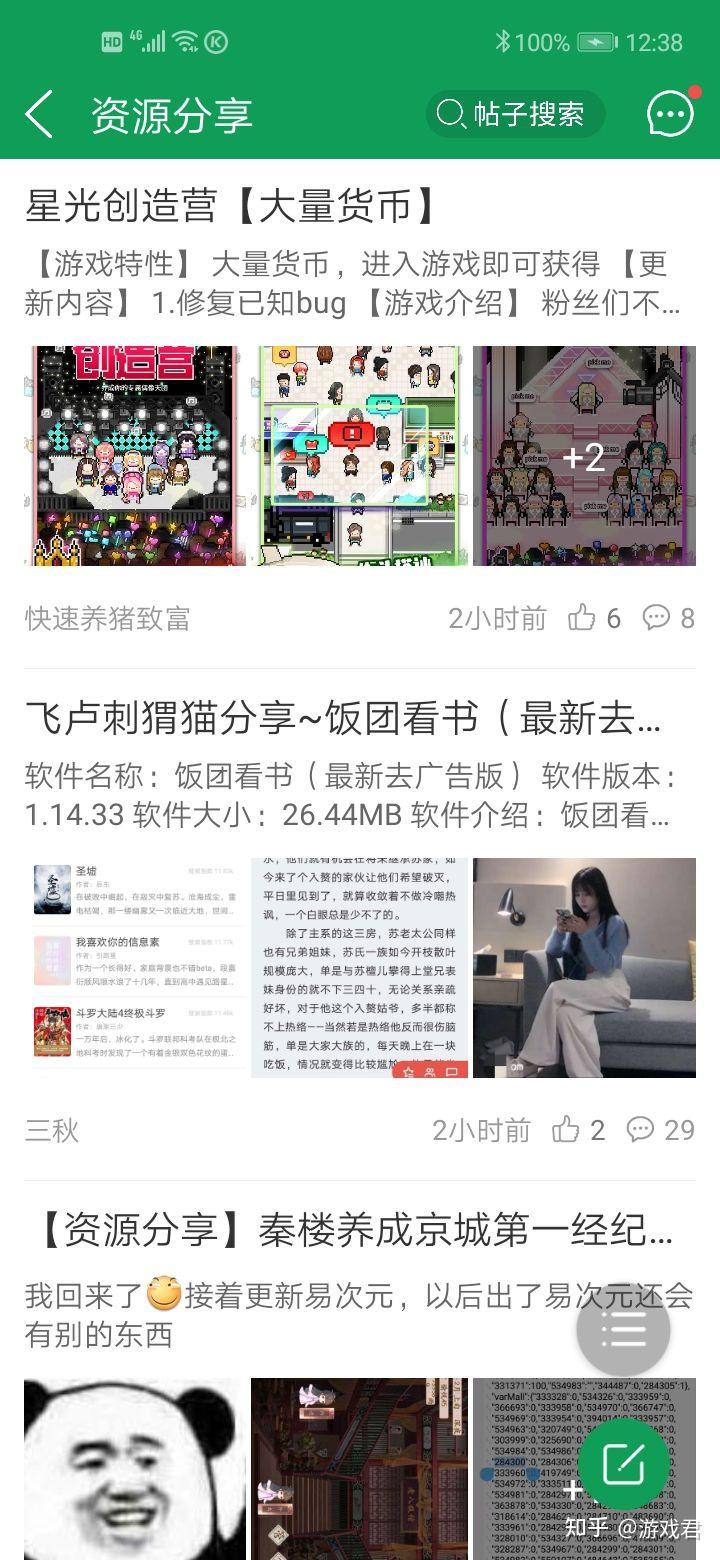
Task: Open the +2 more images tile
Action: coord(584,456)
